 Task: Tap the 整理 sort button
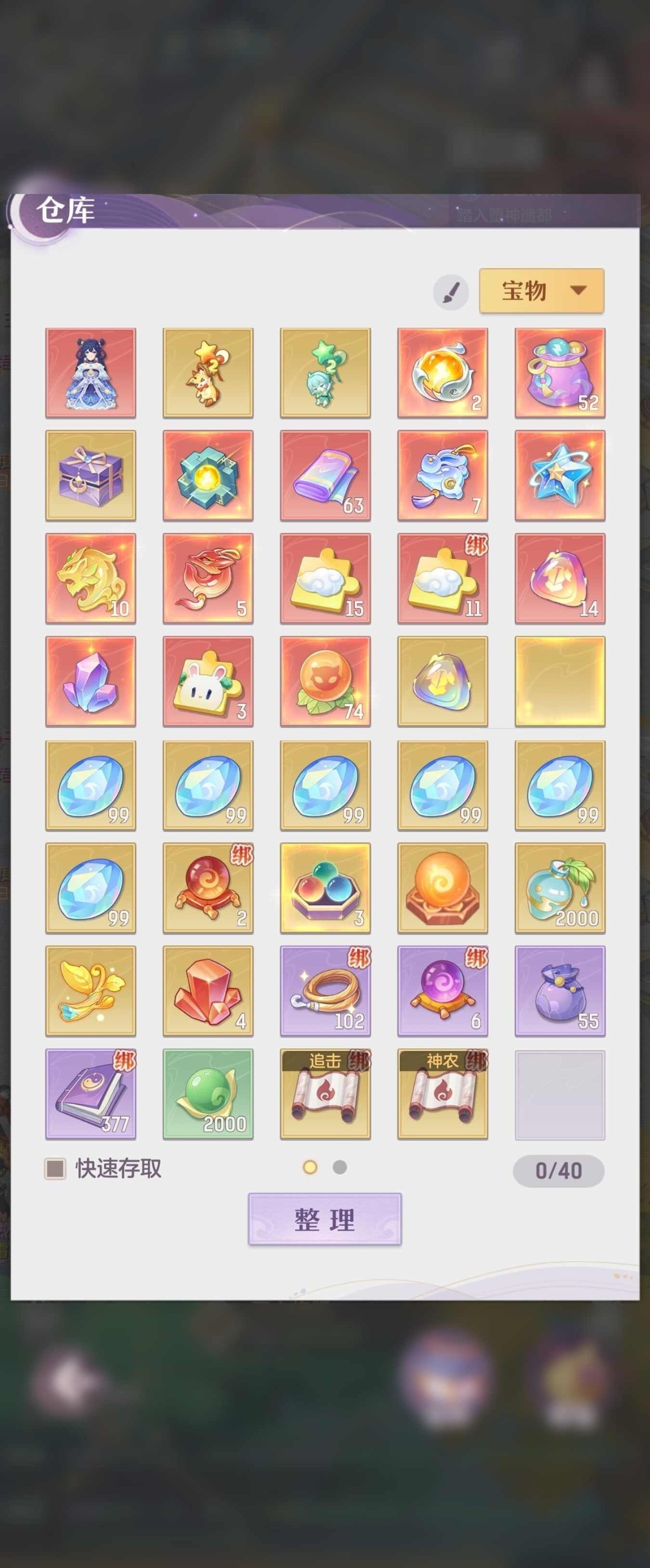pyautogui.click(x=324, y=1219)
